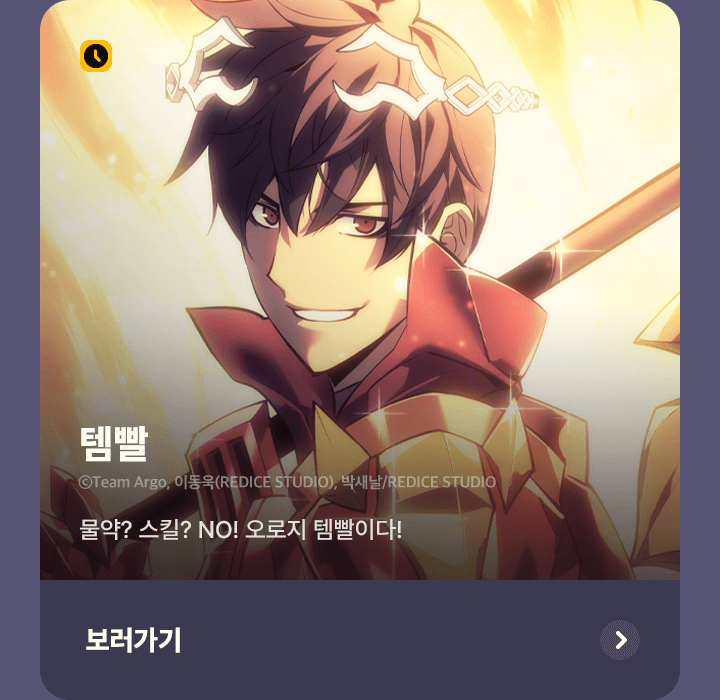Tap the arrow icon beside 보러가기
Viewport: 720px width, 700px height.
(x=620, y=640)
